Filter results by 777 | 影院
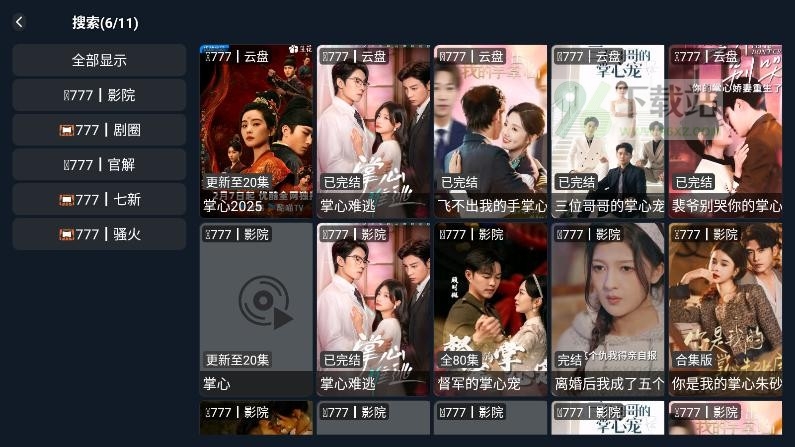 tap(99, 95)
